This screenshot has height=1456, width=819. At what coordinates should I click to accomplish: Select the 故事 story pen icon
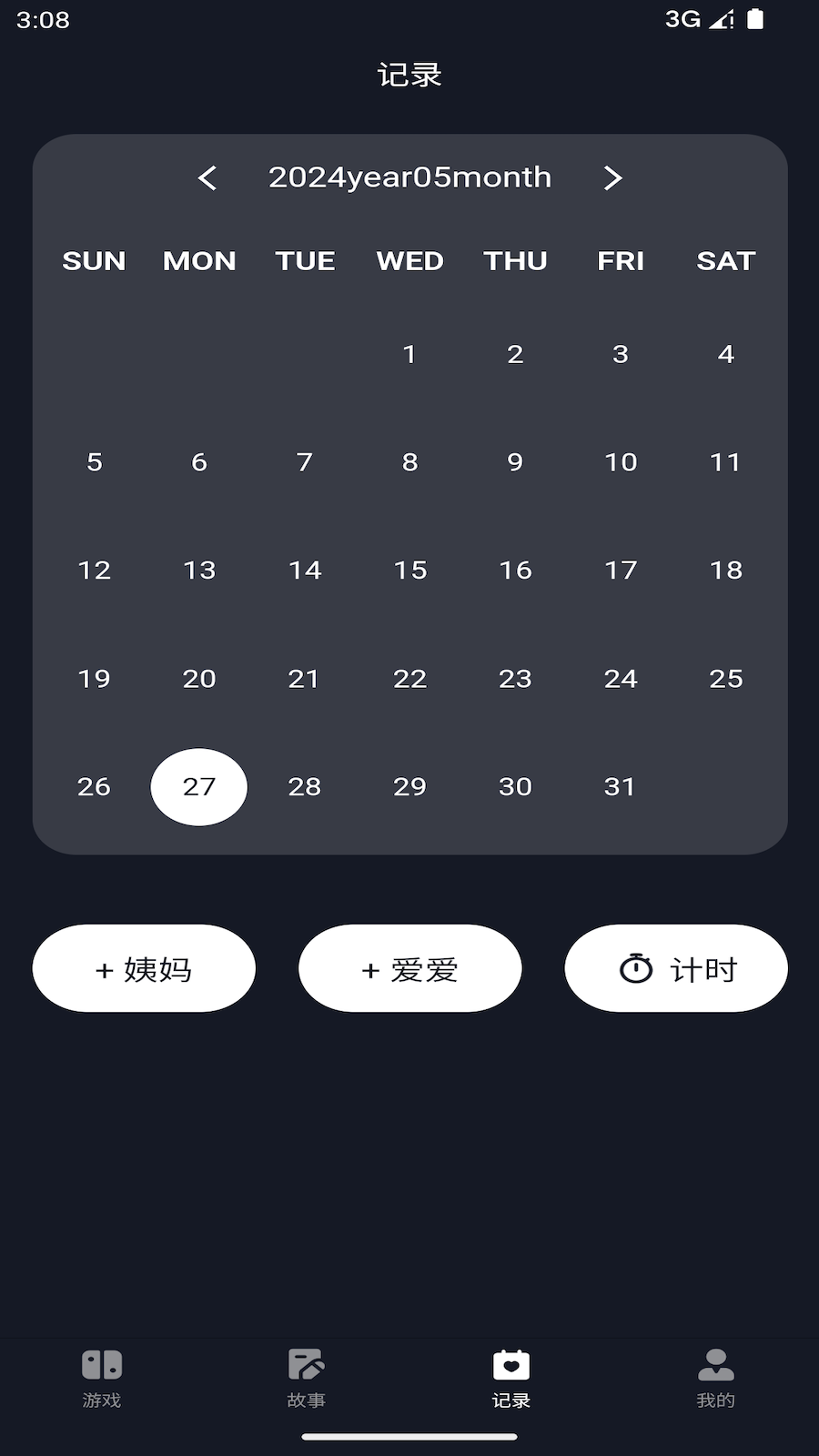click(x=307, y=1365)
